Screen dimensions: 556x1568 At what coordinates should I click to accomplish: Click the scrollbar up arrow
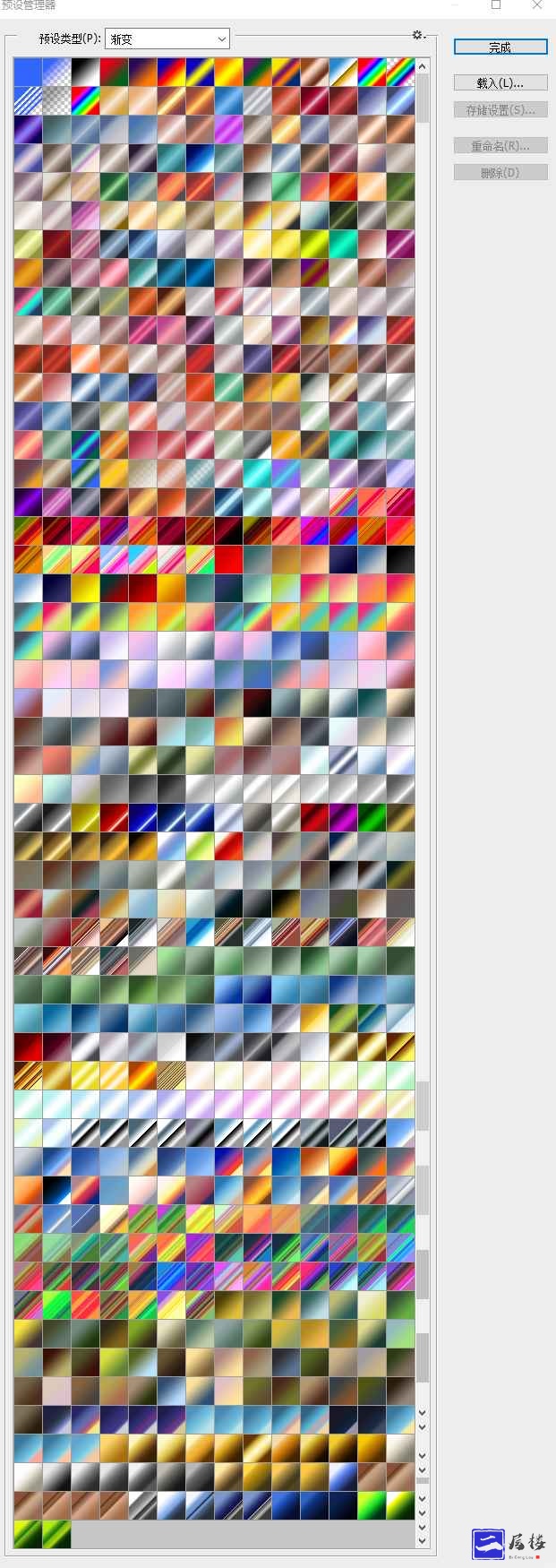tap(423, 66)
